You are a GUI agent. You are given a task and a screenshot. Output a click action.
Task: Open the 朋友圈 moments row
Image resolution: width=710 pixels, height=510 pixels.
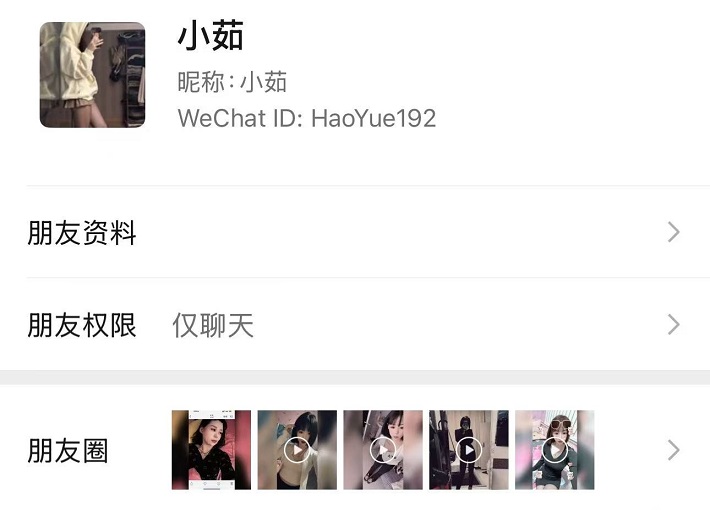pos(354,450)
